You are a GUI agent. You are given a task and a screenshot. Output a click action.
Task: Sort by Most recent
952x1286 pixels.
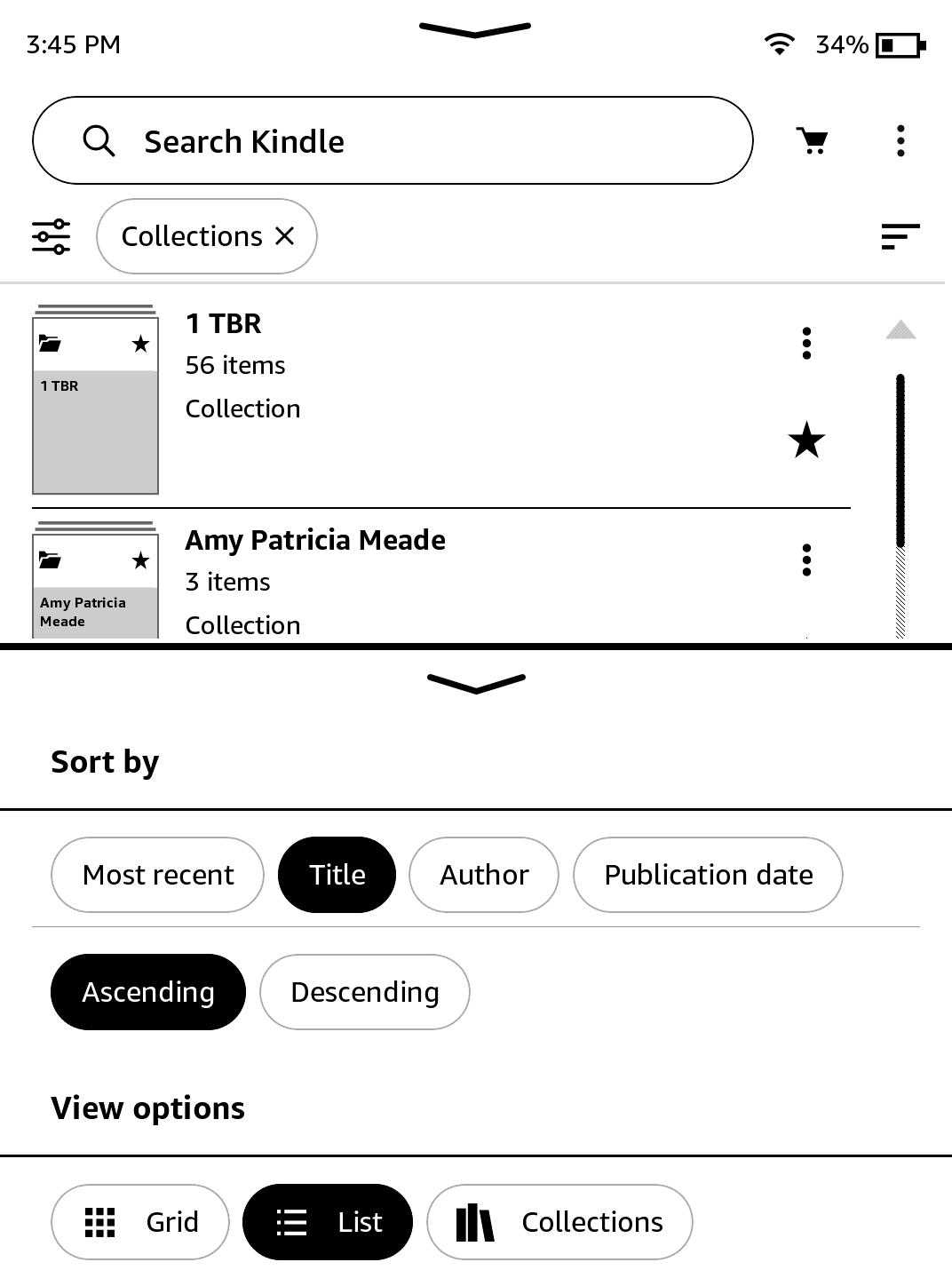pyautogui.click(x=158, y=875)
